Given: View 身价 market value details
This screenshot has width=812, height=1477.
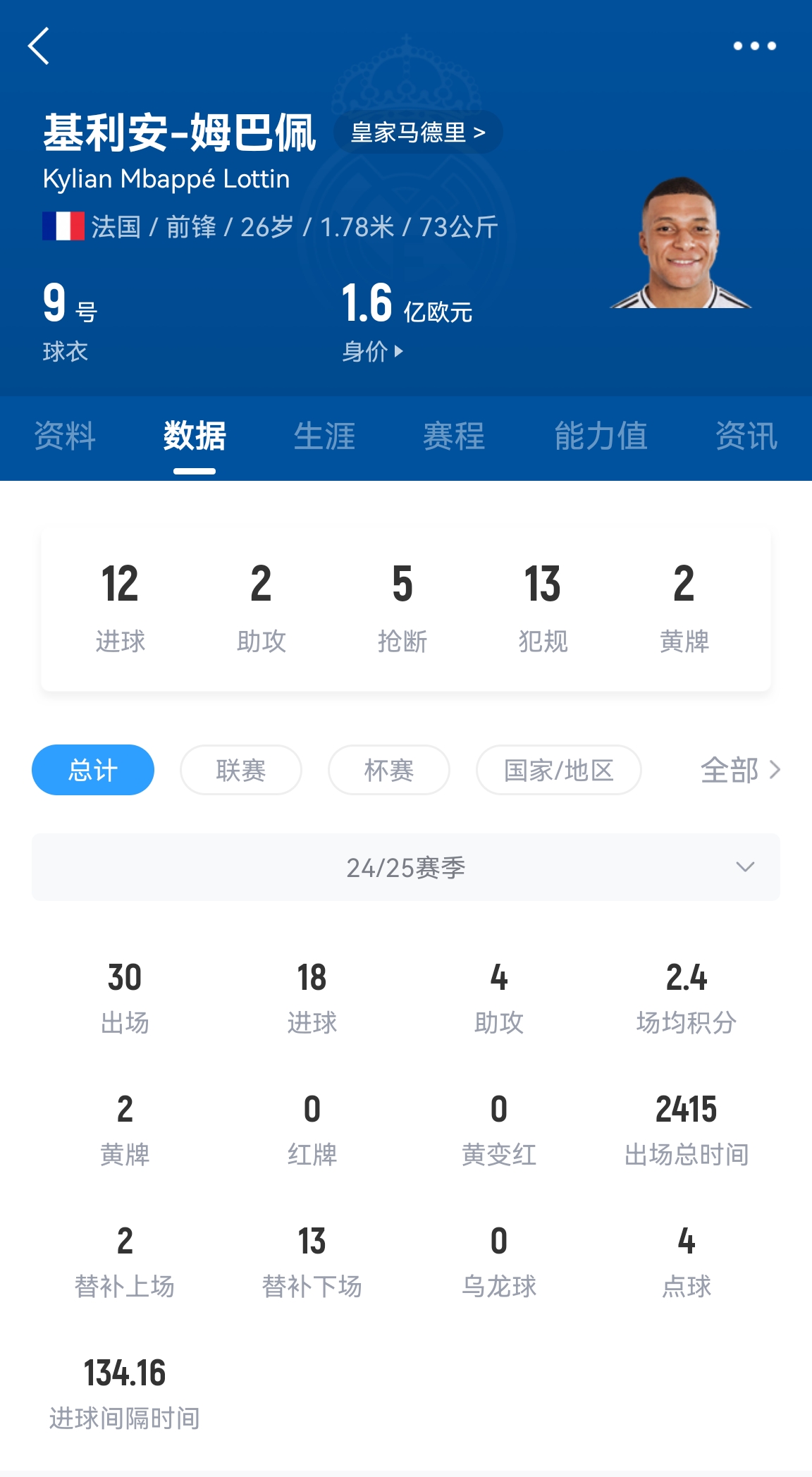Looking at the screenshot, I should pyautogui.click(x=372, y=351).
